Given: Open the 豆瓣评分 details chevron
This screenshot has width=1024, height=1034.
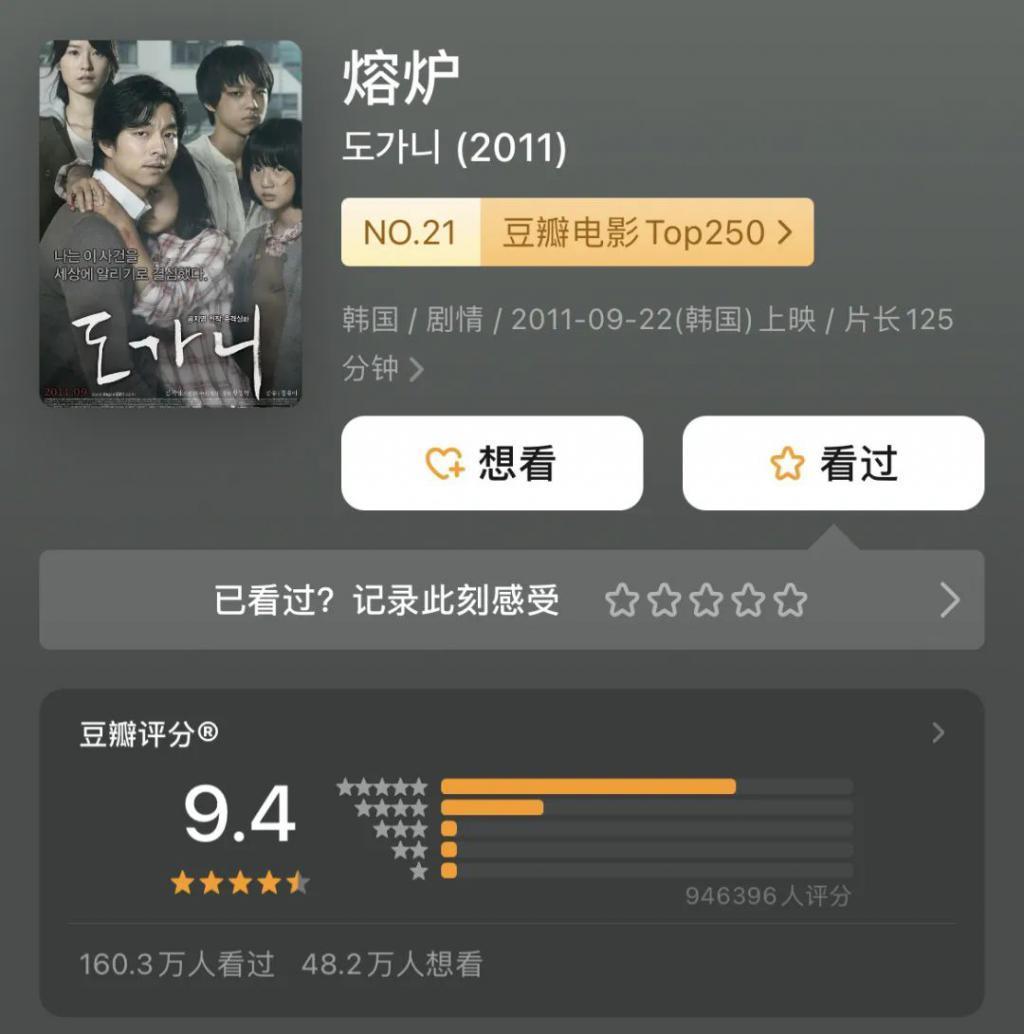Looking at the screenshot, I should (938, 733).
